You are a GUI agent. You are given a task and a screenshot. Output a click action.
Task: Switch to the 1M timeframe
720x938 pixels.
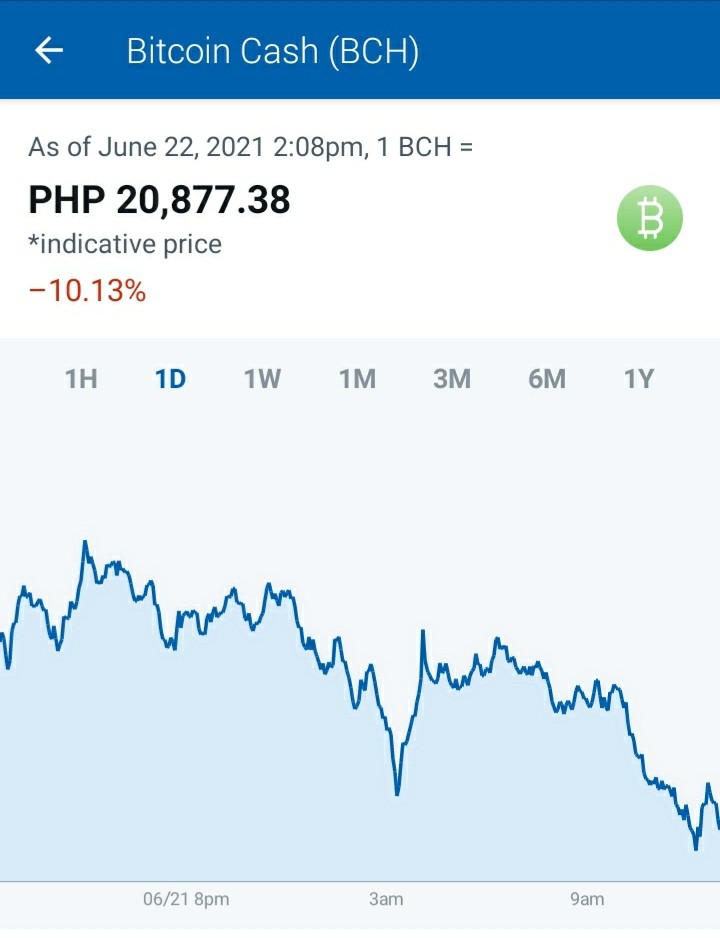tap(358, 379)
